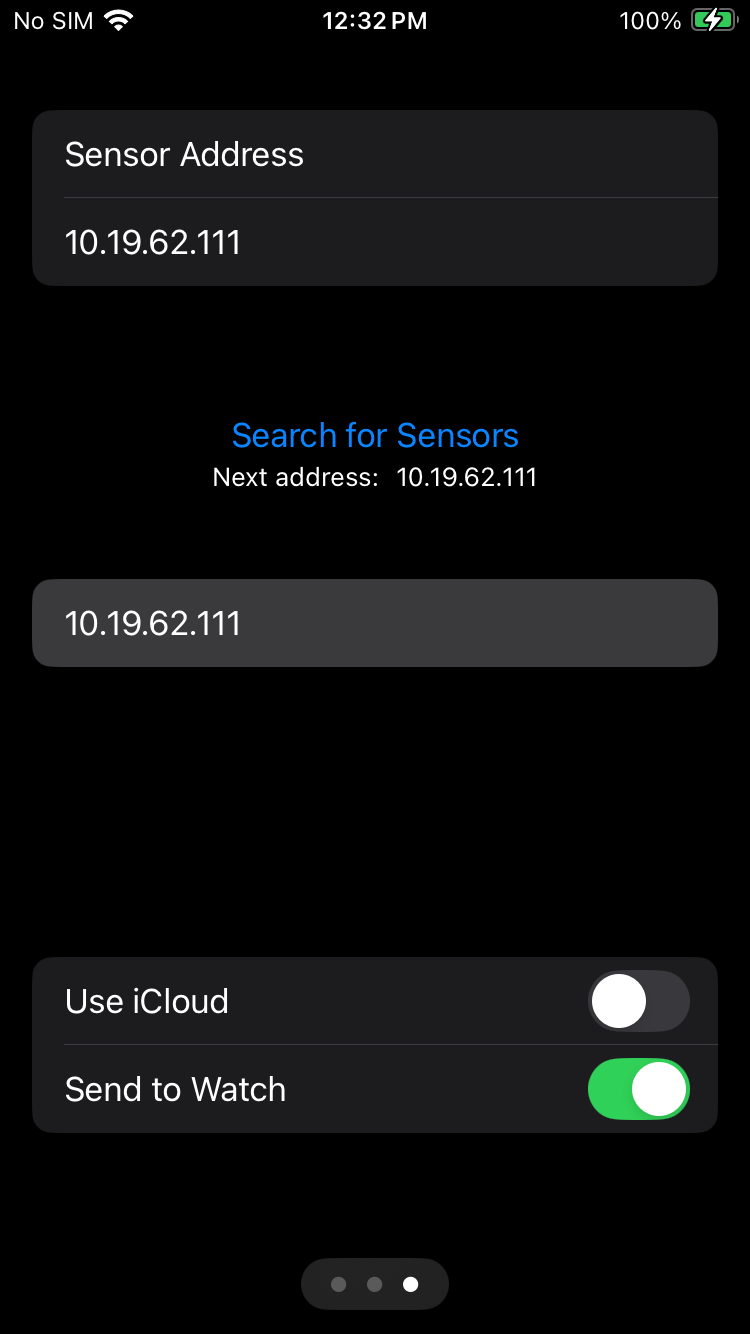
Task: Switch to the first page dot
Action: tap(338, 1284)
